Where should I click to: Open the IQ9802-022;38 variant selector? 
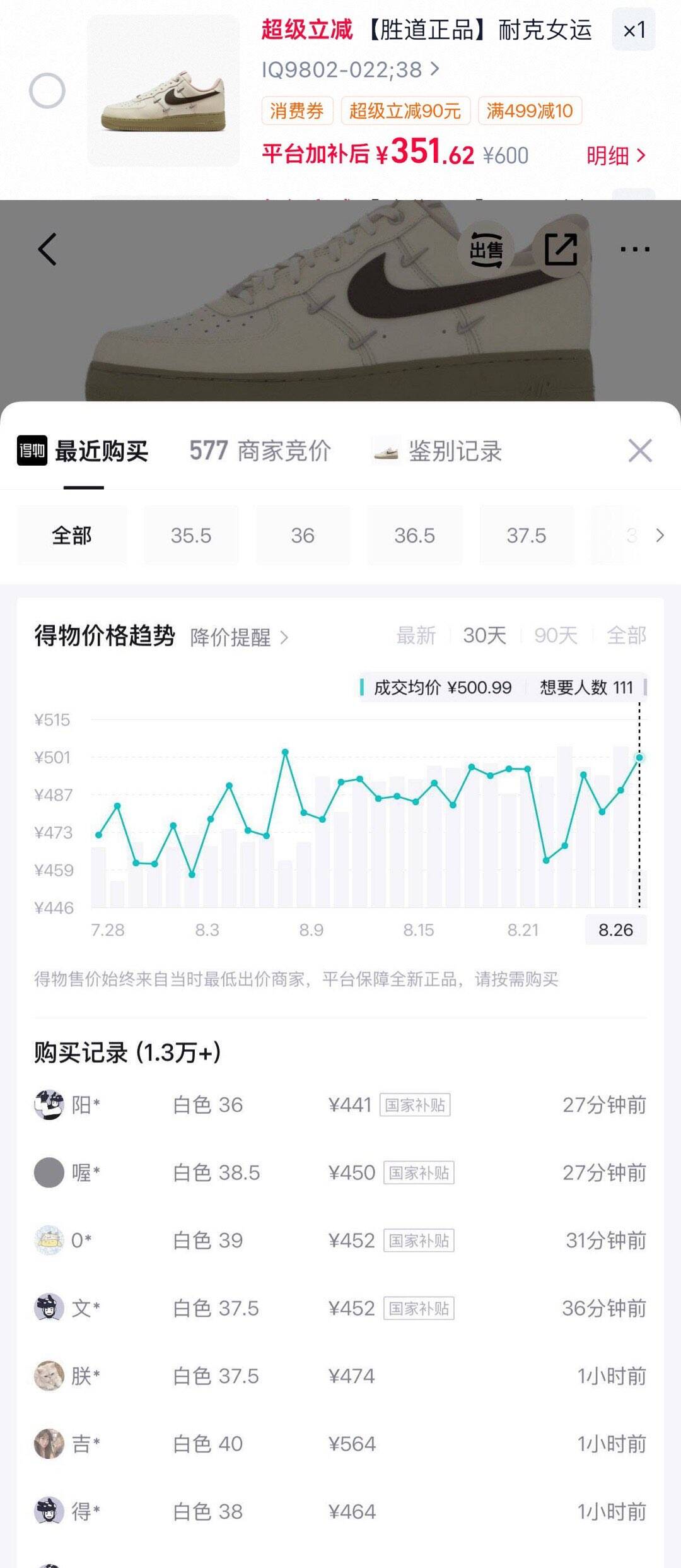351,69
